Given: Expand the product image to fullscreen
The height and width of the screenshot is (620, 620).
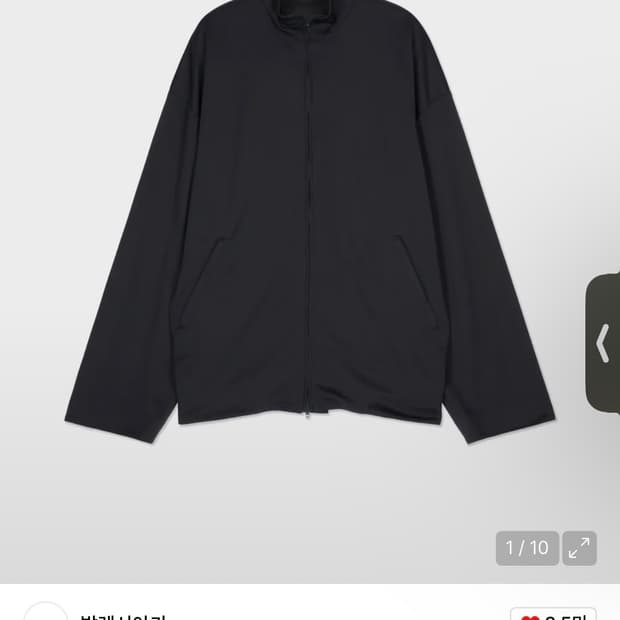Looking at the screenshot, I should point(579,548).
